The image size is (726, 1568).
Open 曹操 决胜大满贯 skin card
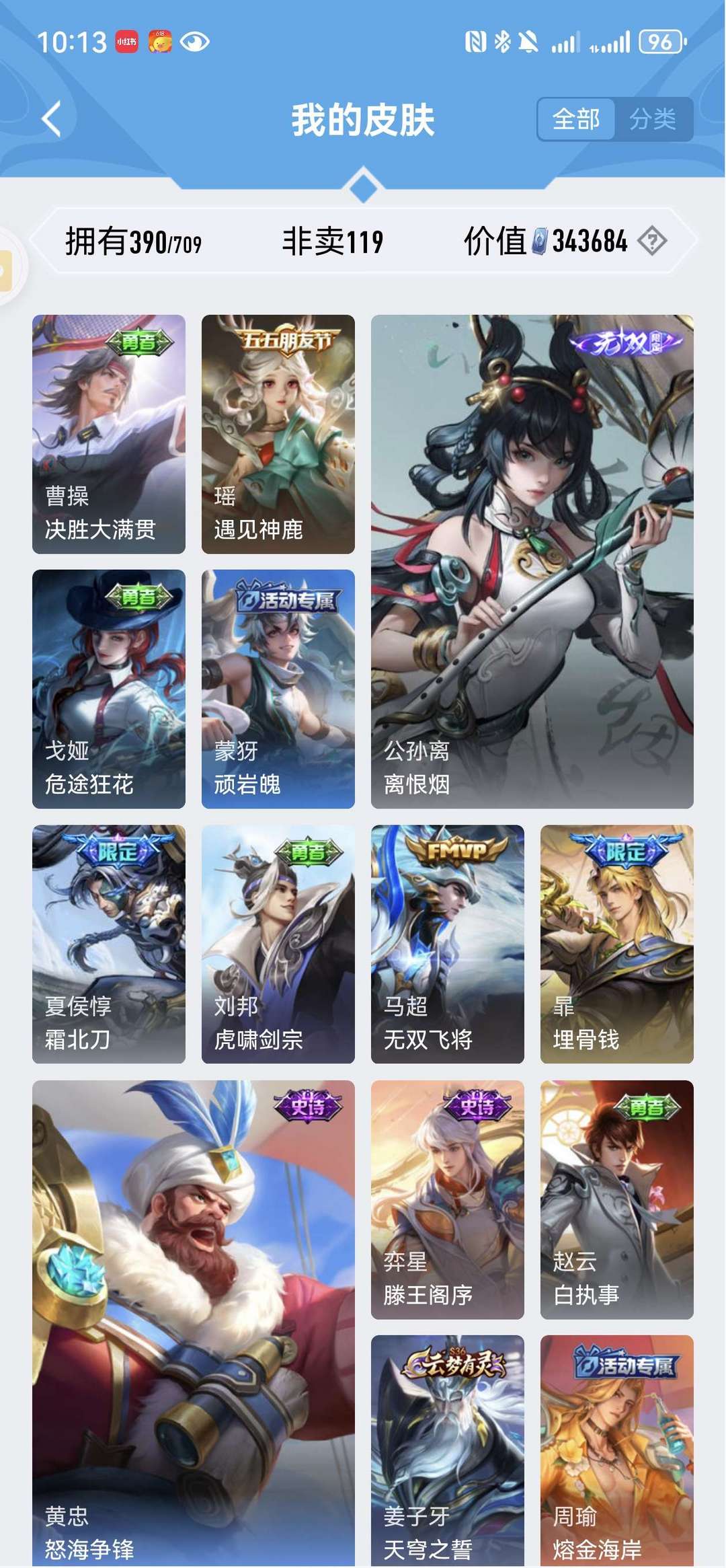109,435
